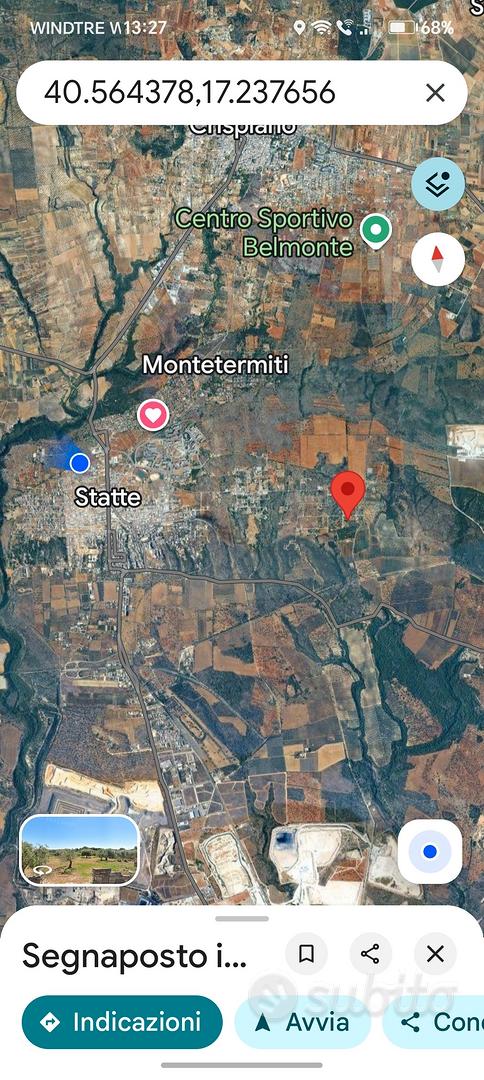Screen dimensions: 484x1080
Task: Open the Street View preview thumbnail
Action: (x=80, y=850)
